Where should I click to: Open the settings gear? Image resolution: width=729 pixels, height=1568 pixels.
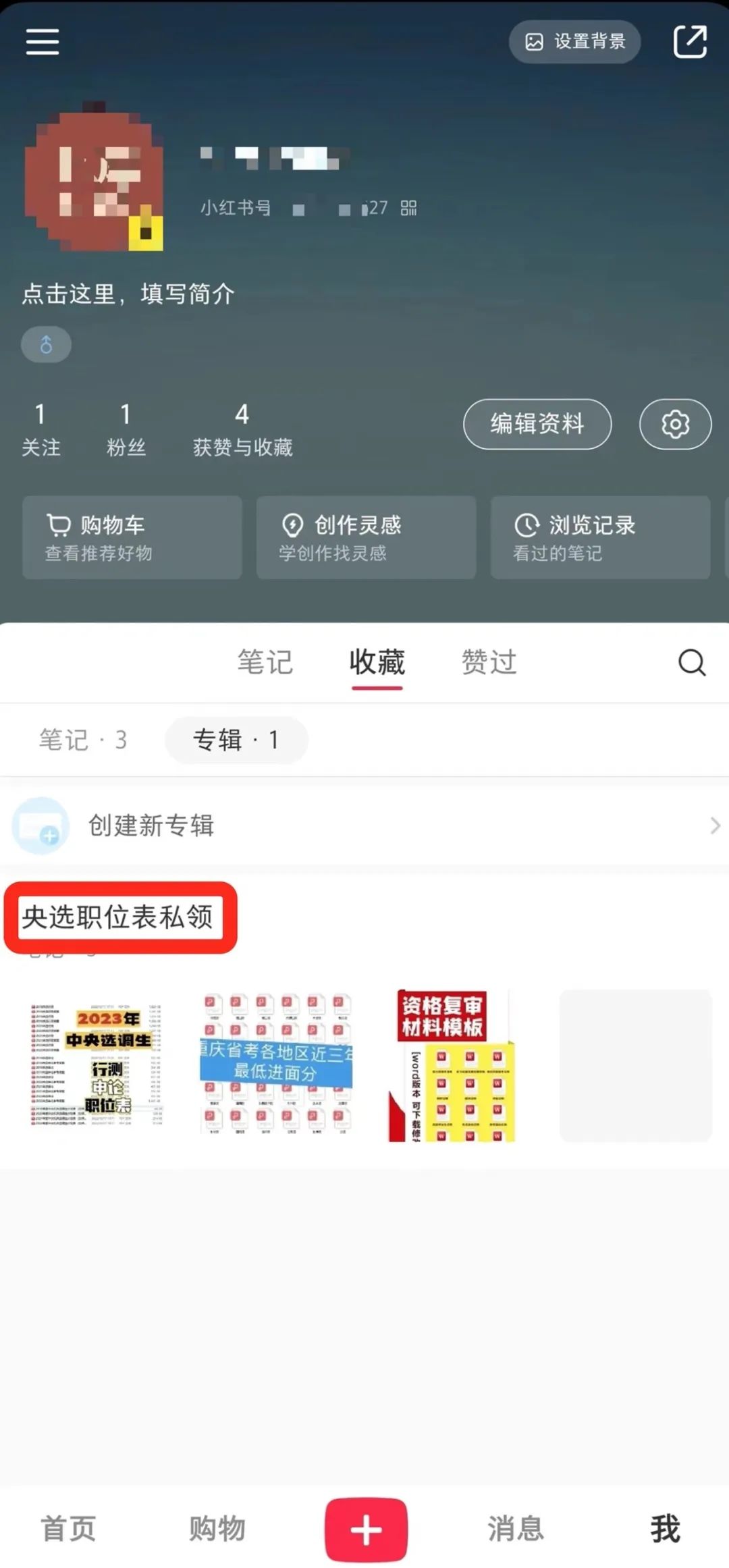click(675, 424)
